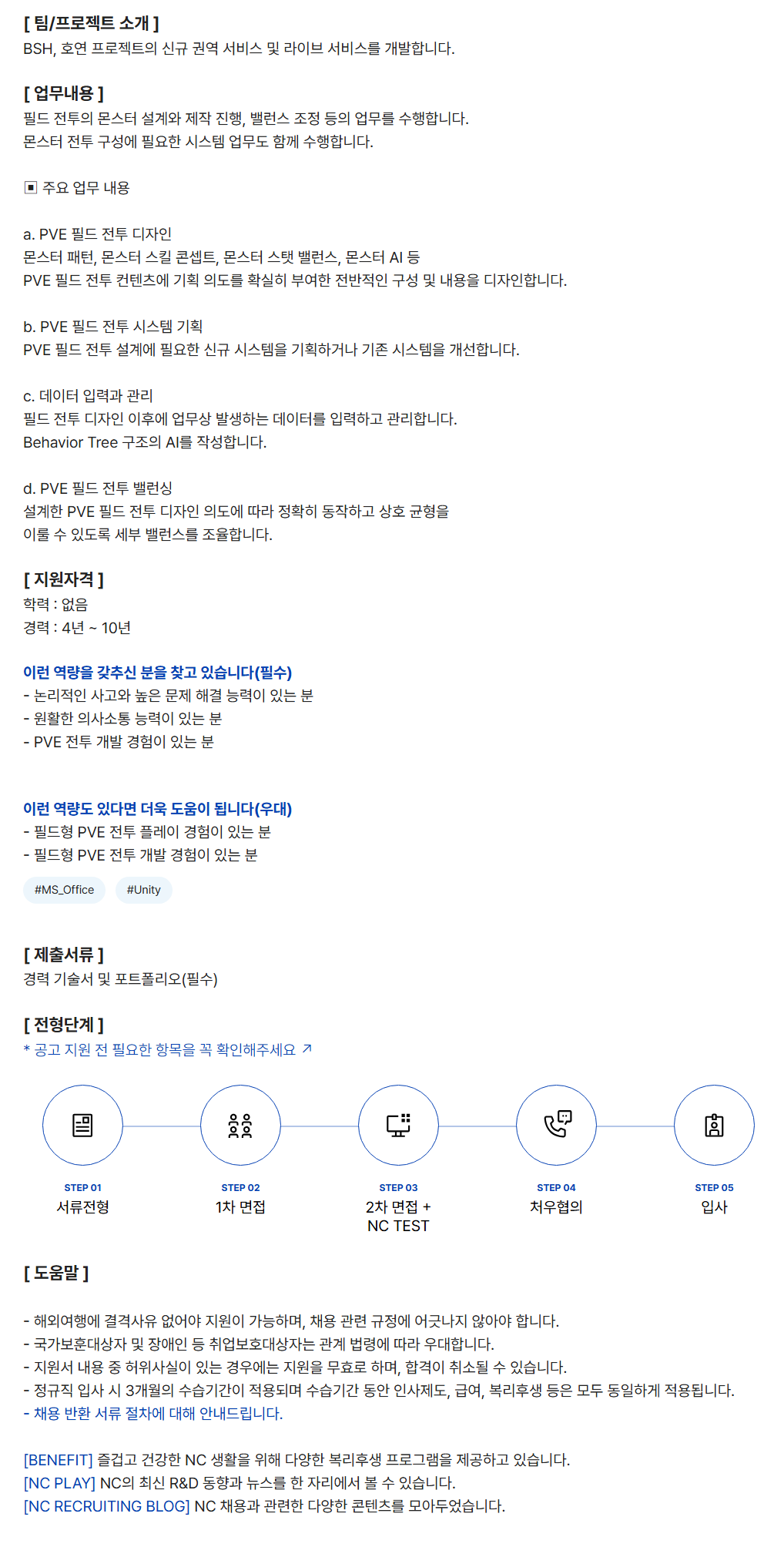Visit the [NC PLAY] link

pos(59,1482)
